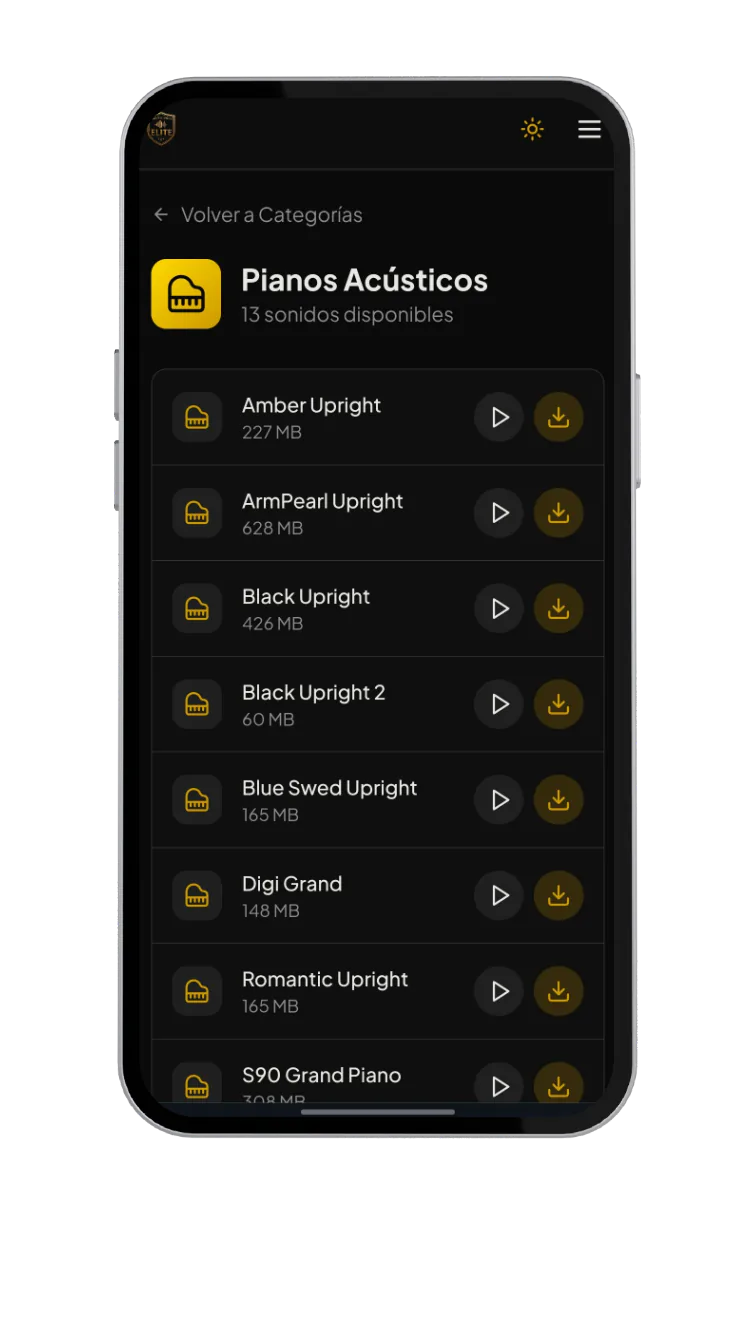The width and height of the screenshot is (756, 1344).
Task: Download the Black Upright 2 sound
Action: pos(559,704)
